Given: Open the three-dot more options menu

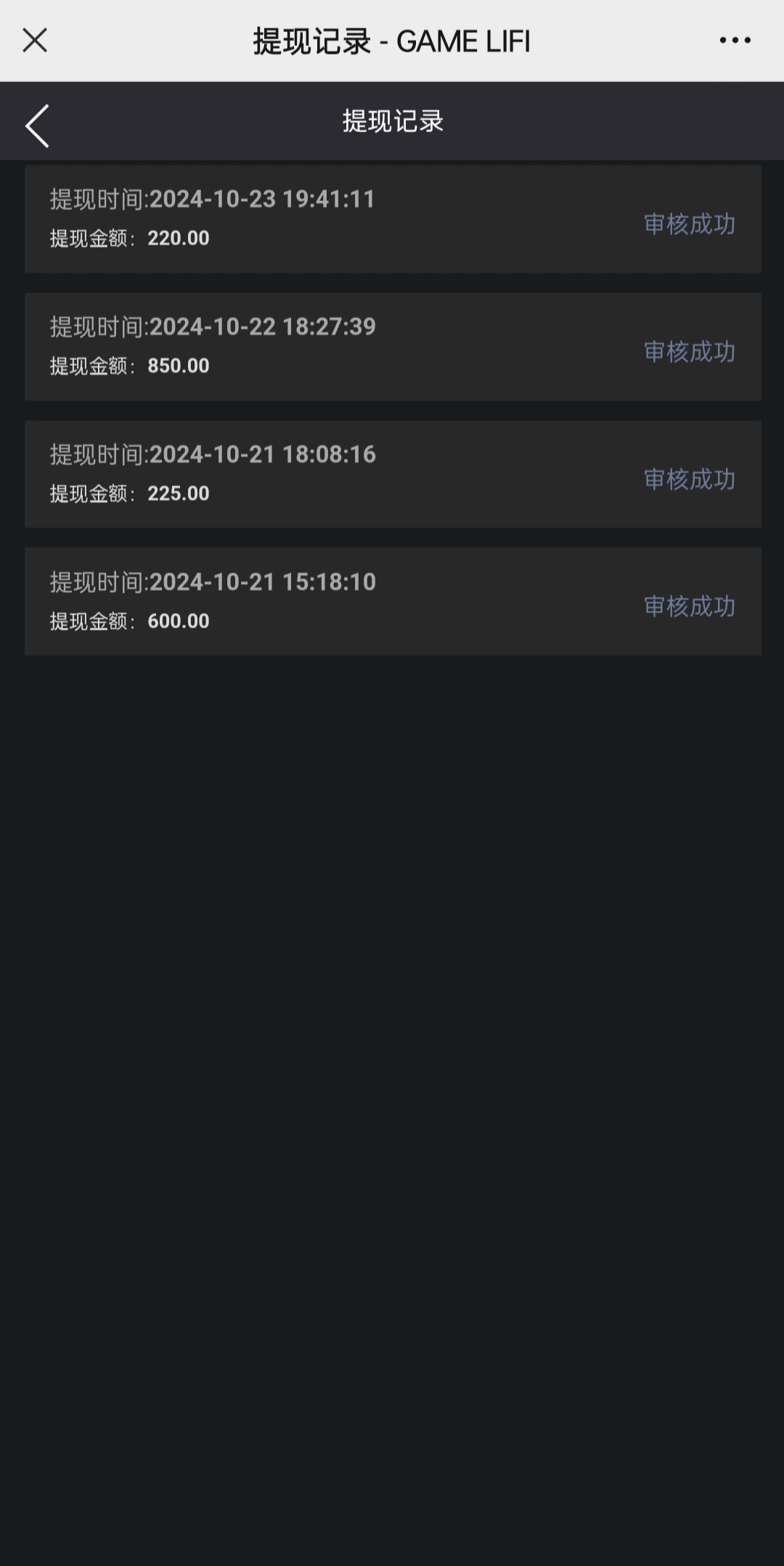Looking at the screenshot, I should pos(735,41).
